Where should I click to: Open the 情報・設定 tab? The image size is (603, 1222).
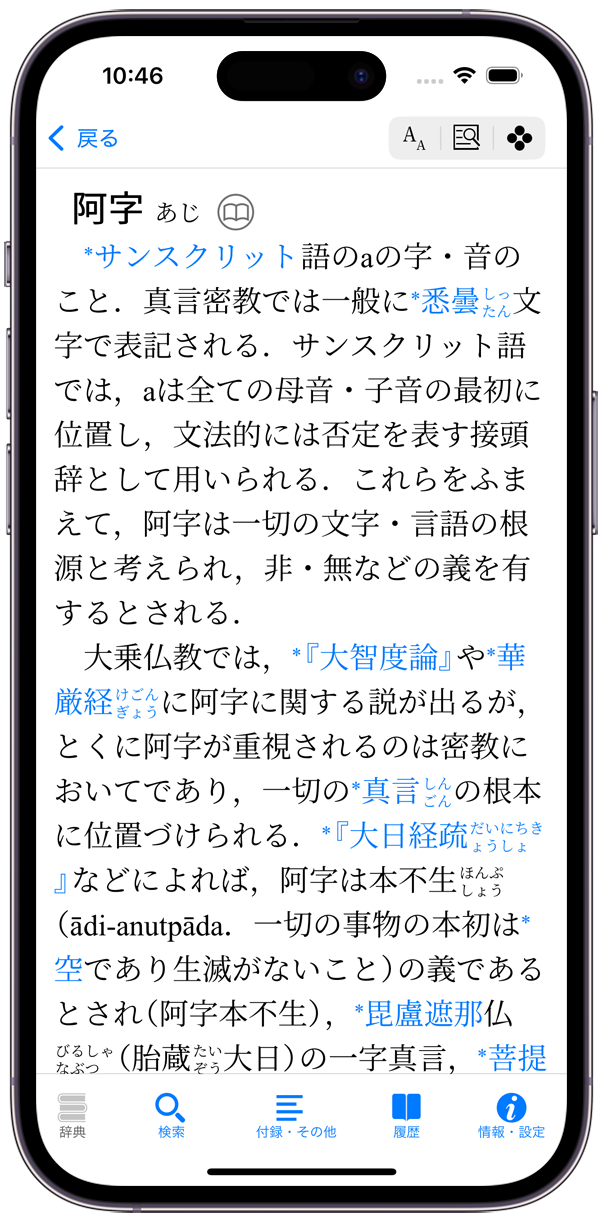511,1114
